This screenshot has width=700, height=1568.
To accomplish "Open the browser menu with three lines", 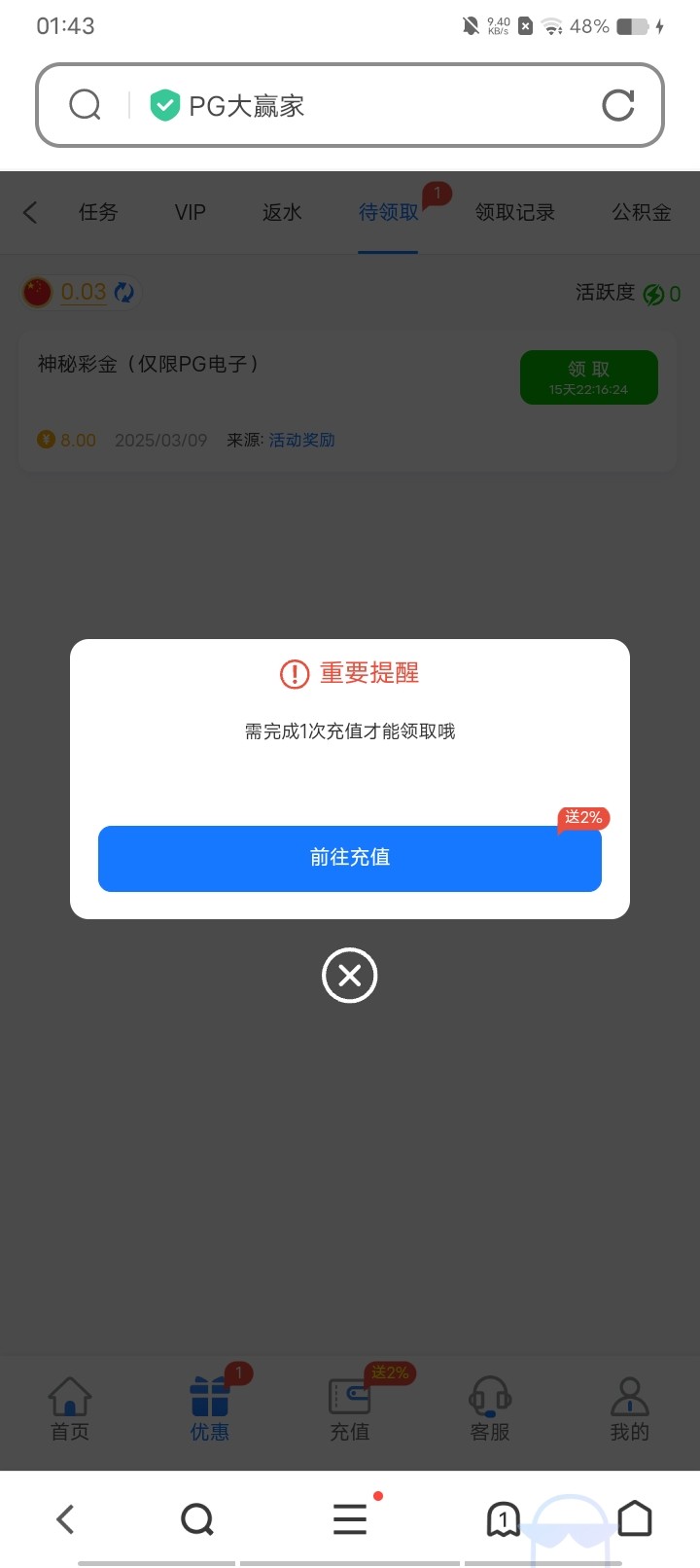I will 350,1518.
